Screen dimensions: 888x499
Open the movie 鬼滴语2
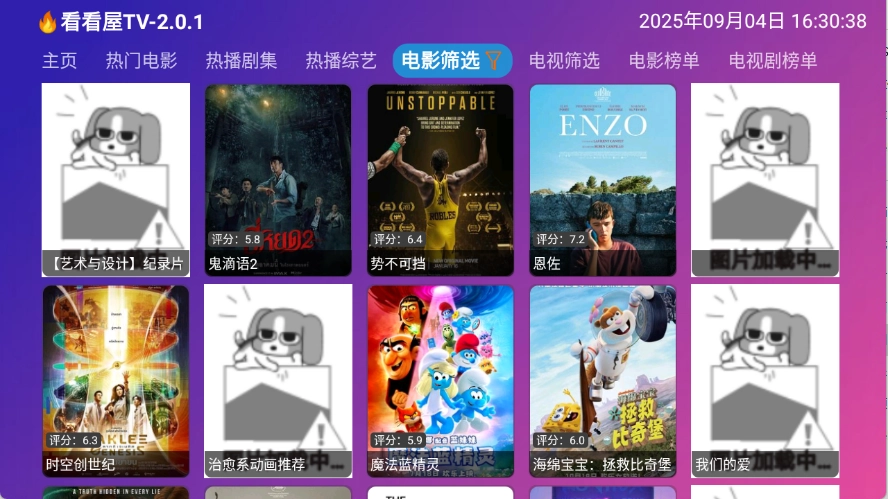[278, 180]
